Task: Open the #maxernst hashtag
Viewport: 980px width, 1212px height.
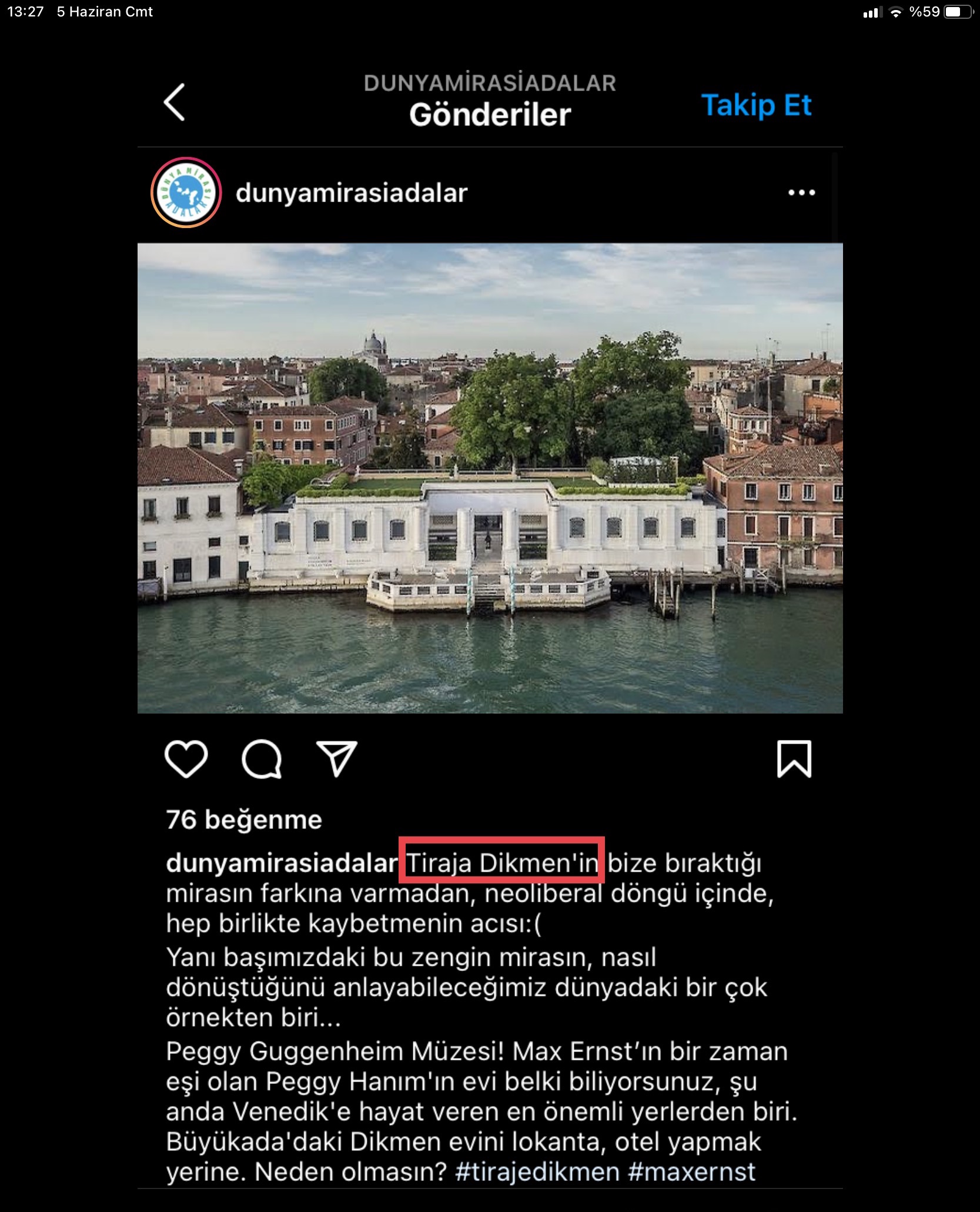Action: (x=691, y=1172)
